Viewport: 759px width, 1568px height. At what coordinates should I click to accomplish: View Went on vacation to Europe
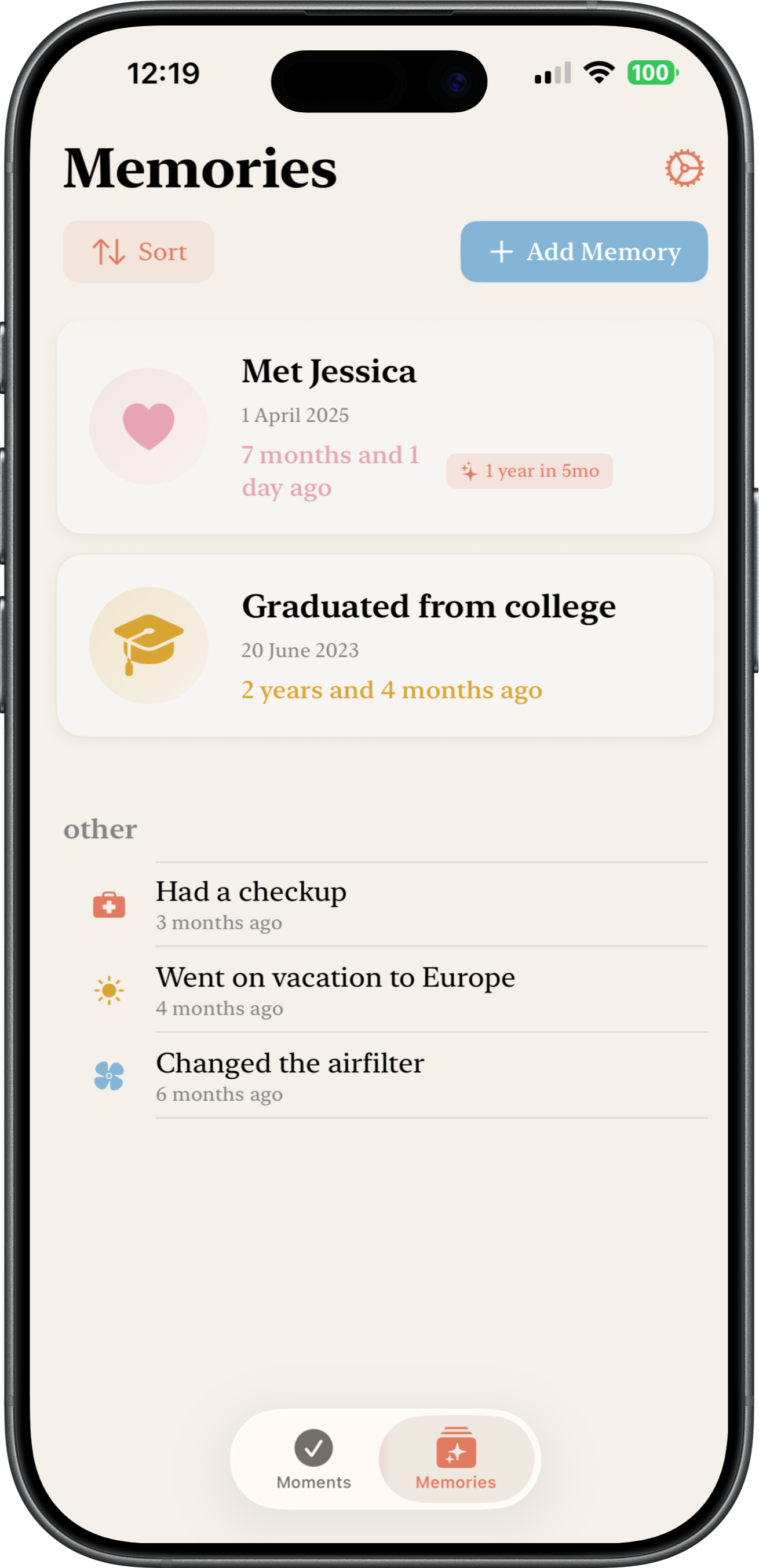click(x=402, y=990)
